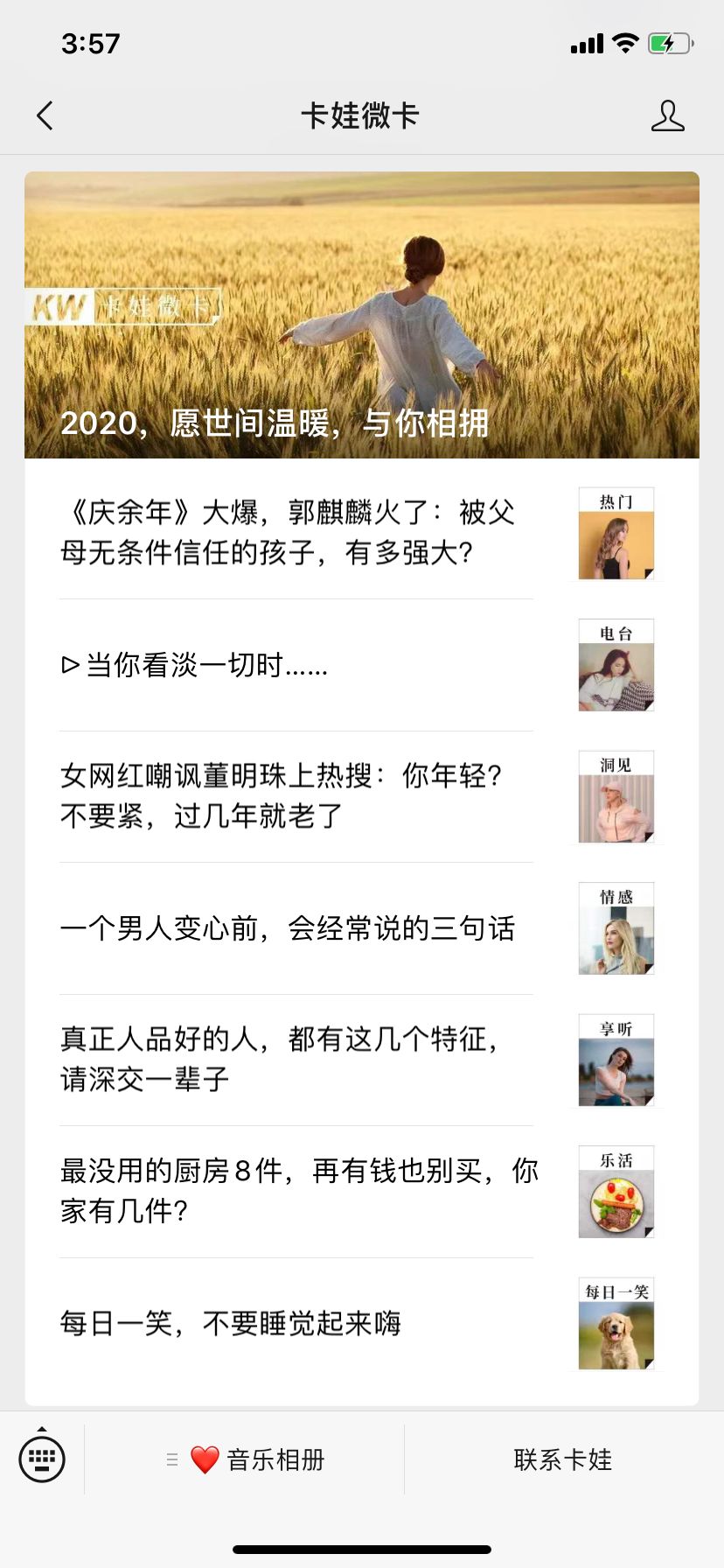The image size is (724, 1568).
Task: Go back from 卡娃微卡 page
Action: pos(45,115)
